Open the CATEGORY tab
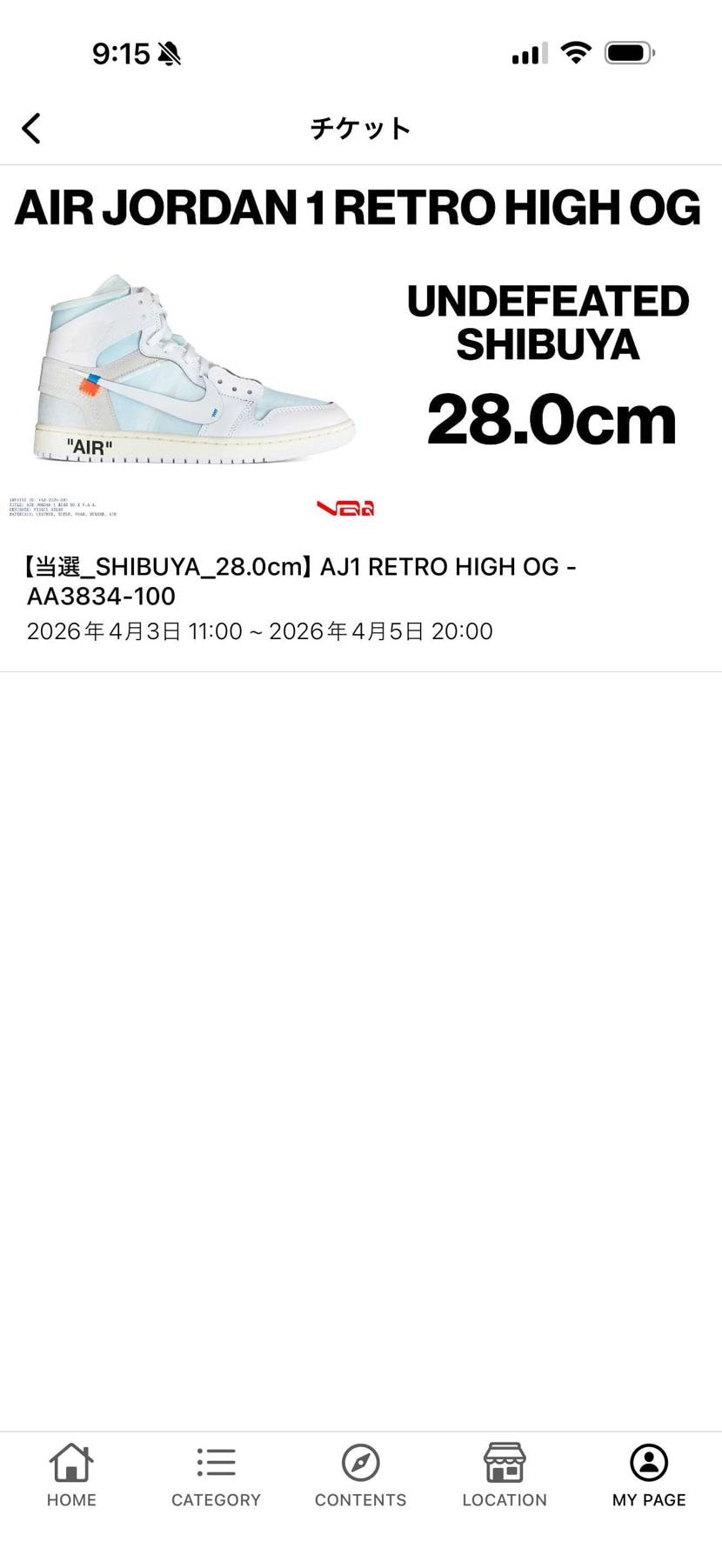 (x=216, y=1475)
